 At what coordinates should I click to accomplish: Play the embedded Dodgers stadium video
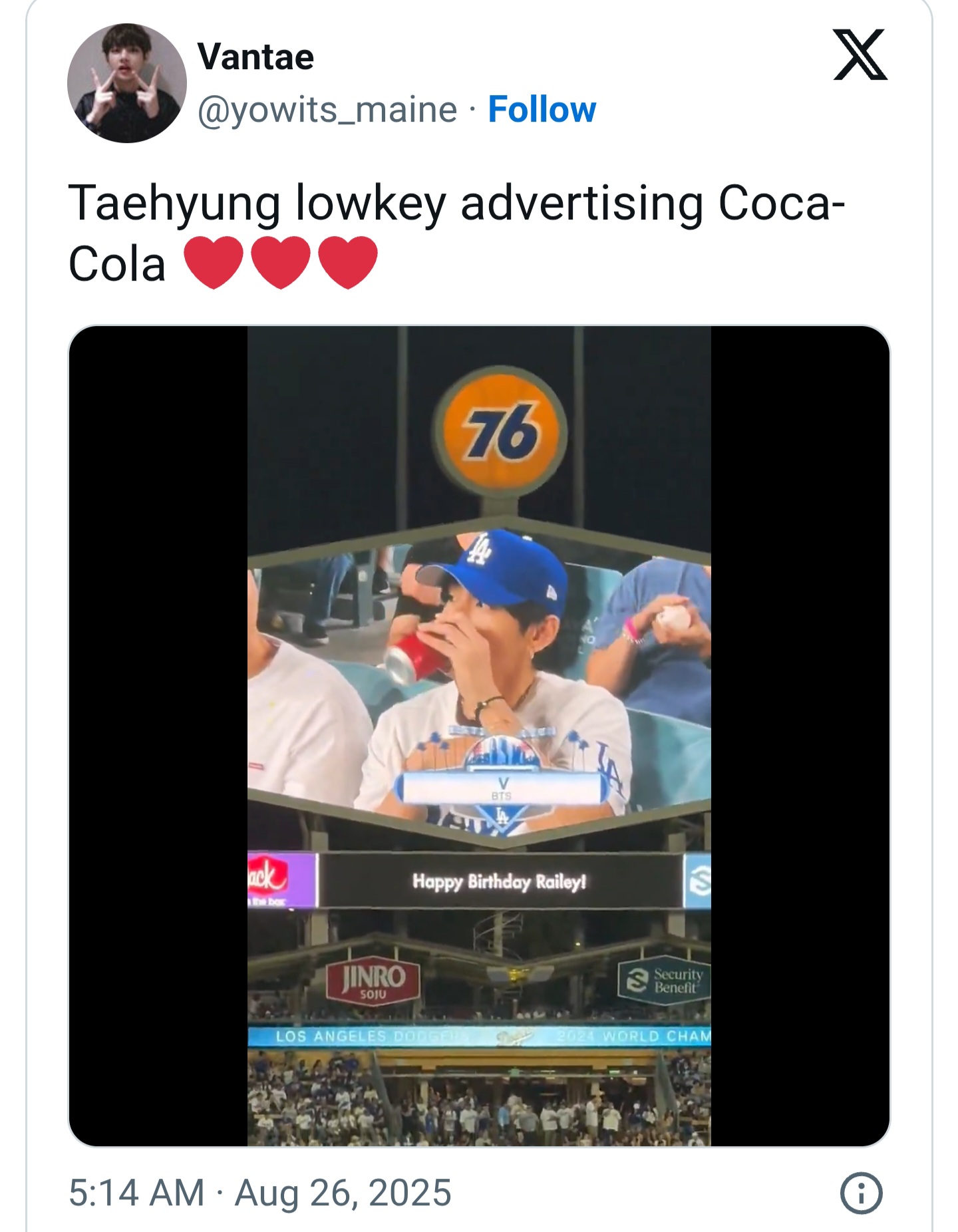pos(479,735)
